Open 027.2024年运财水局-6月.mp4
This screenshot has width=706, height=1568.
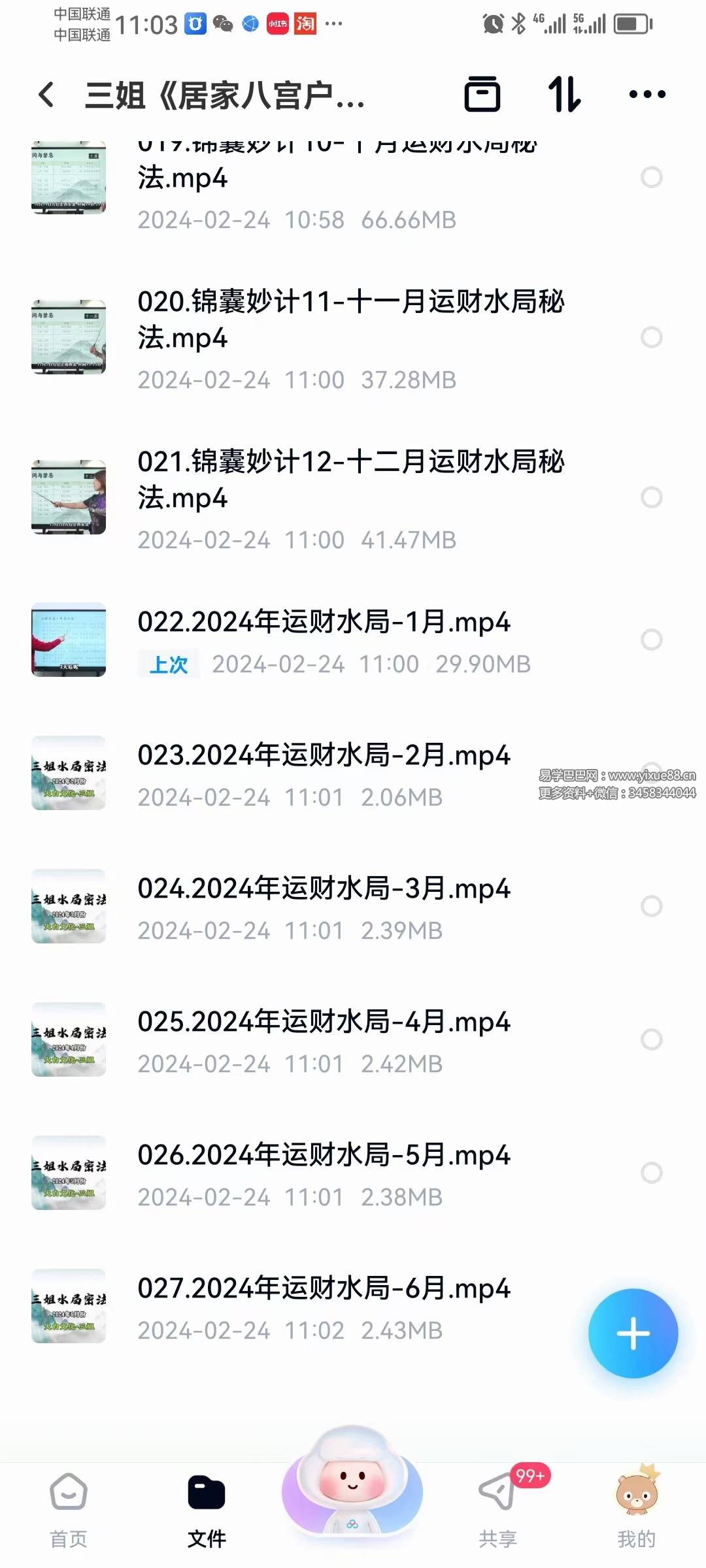point(324,1289)
